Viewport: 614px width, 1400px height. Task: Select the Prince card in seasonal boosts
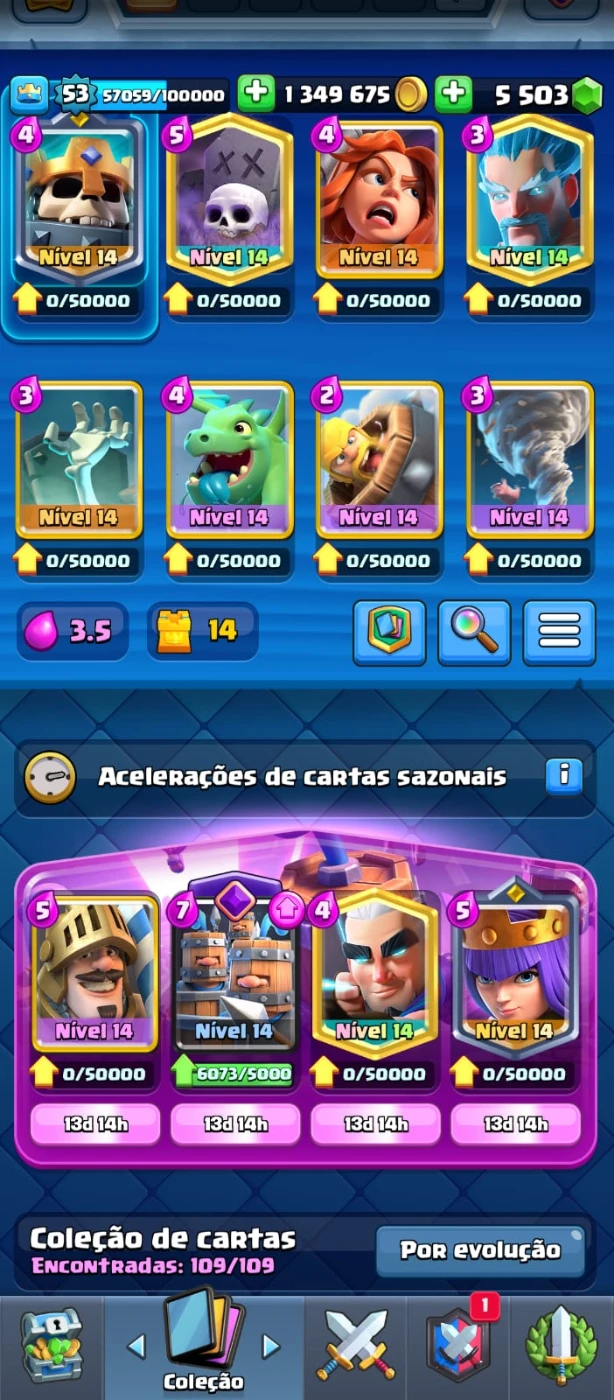tap(94, 990)
